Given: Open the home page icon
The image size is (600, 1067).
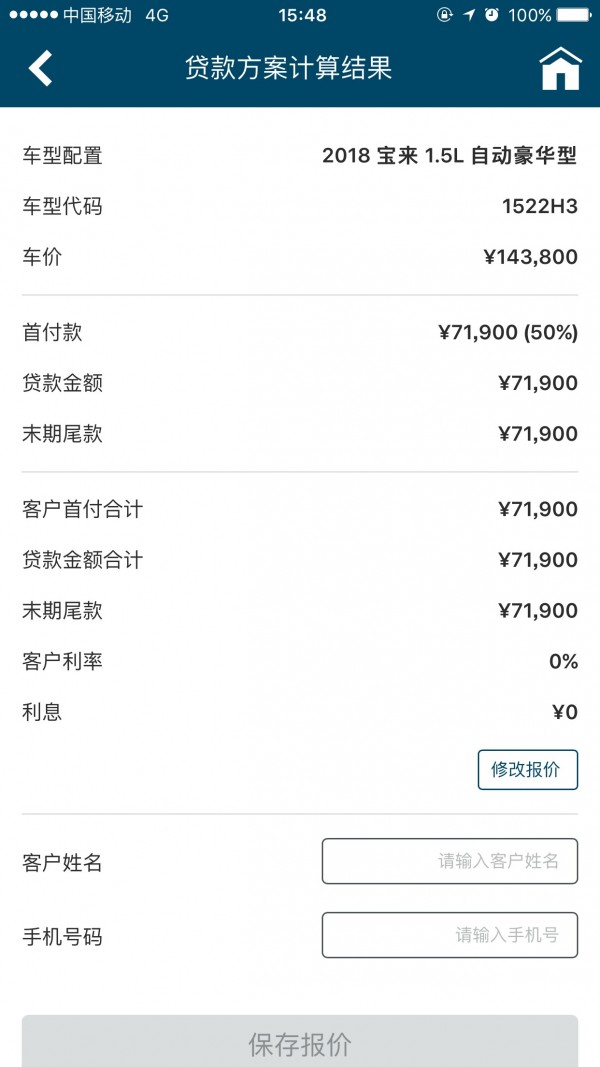Looking at the screenshot, I should [560, 69].
